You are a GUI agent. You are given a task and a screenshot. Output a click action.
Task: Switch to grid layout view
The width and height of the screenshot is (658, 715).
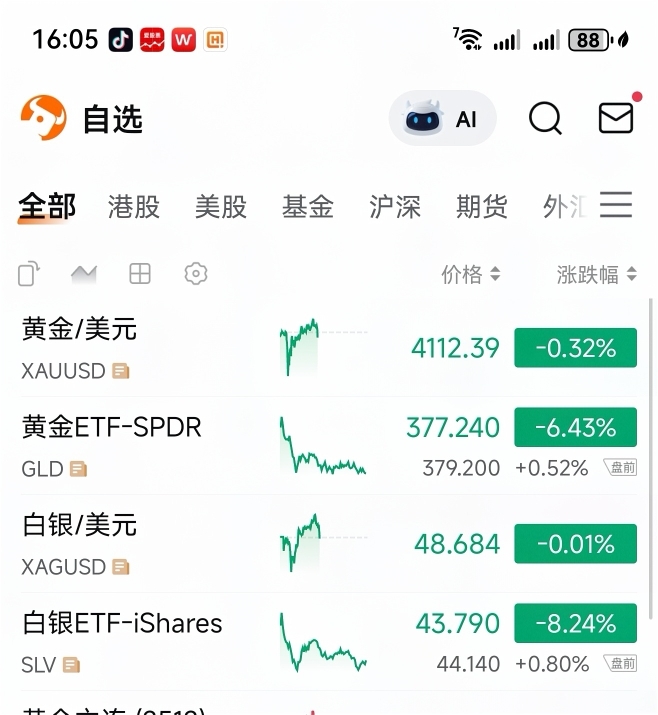coord(140,274)
